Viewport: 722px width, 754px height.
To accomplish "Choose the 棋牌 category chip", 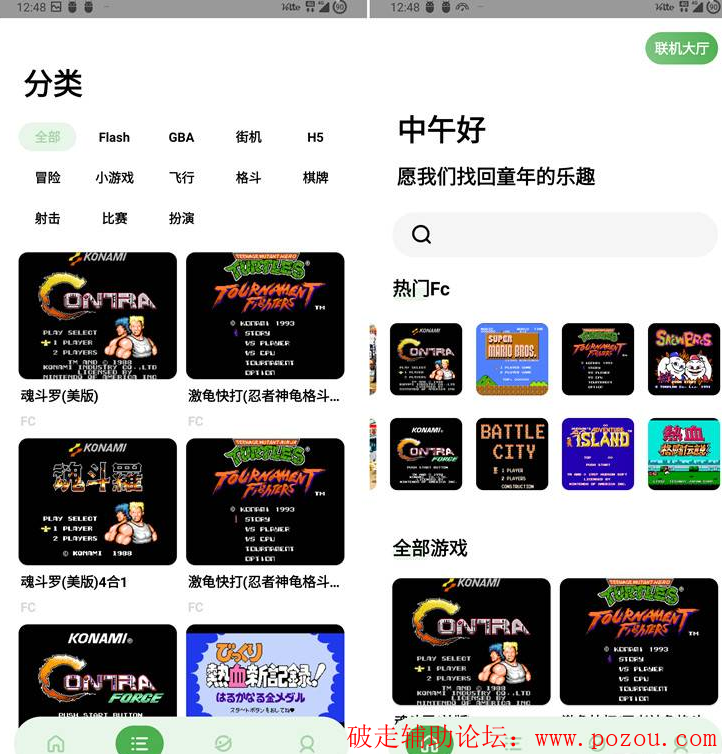I will [315, 177].
